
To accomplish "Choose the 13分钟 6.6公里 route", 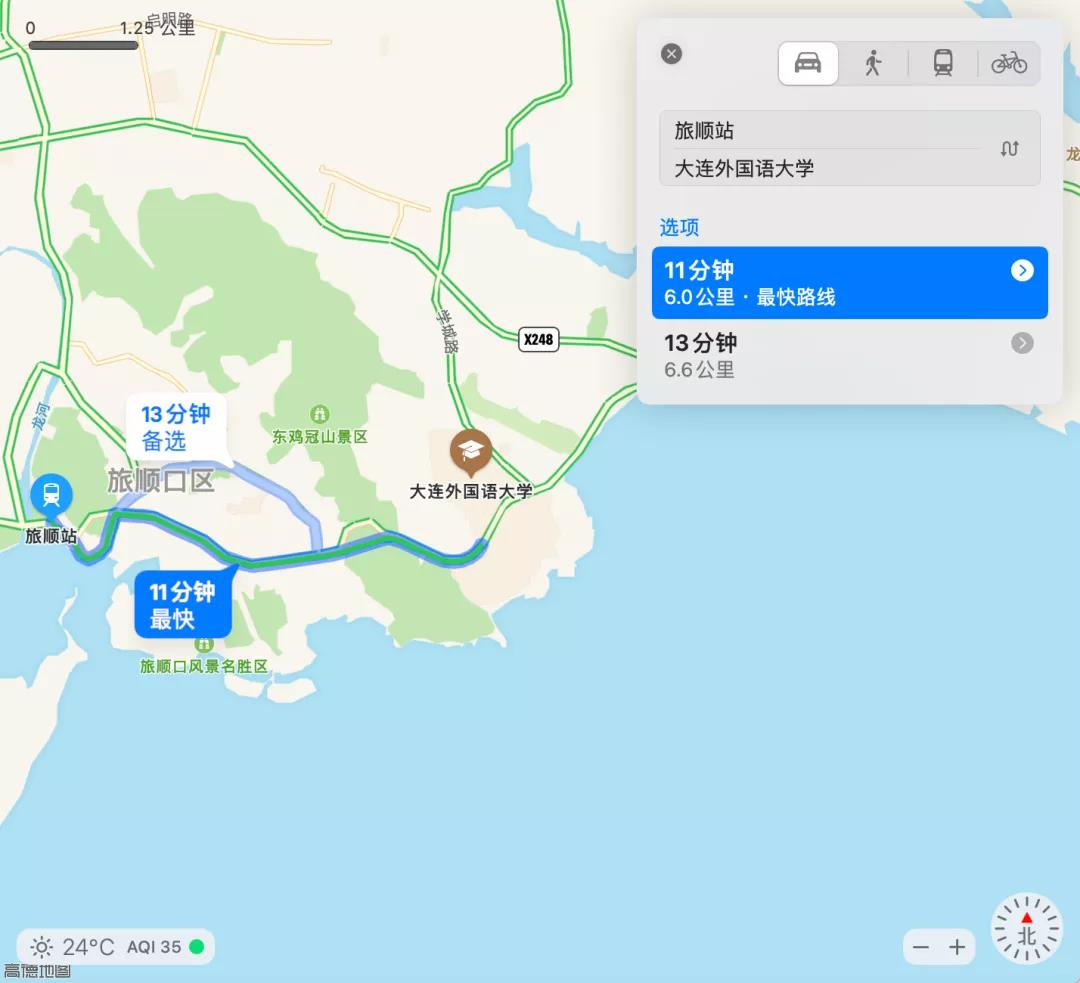I will point(849,356).
